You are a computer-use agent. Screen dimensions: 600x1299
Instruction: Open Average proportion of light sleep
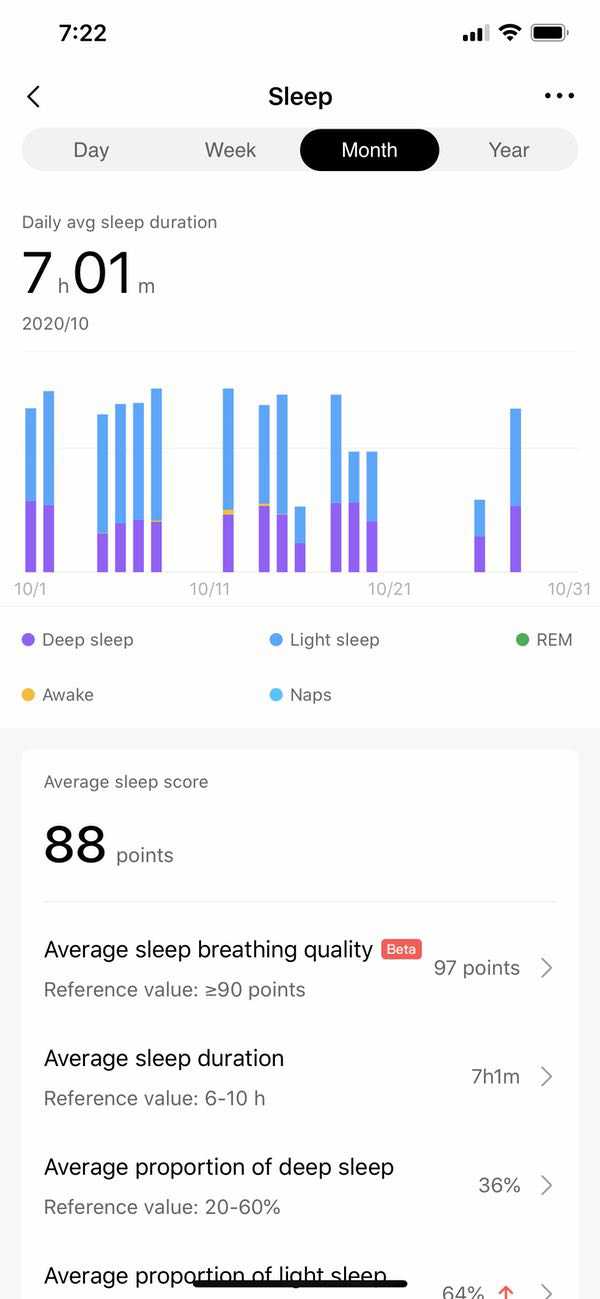300,1280
